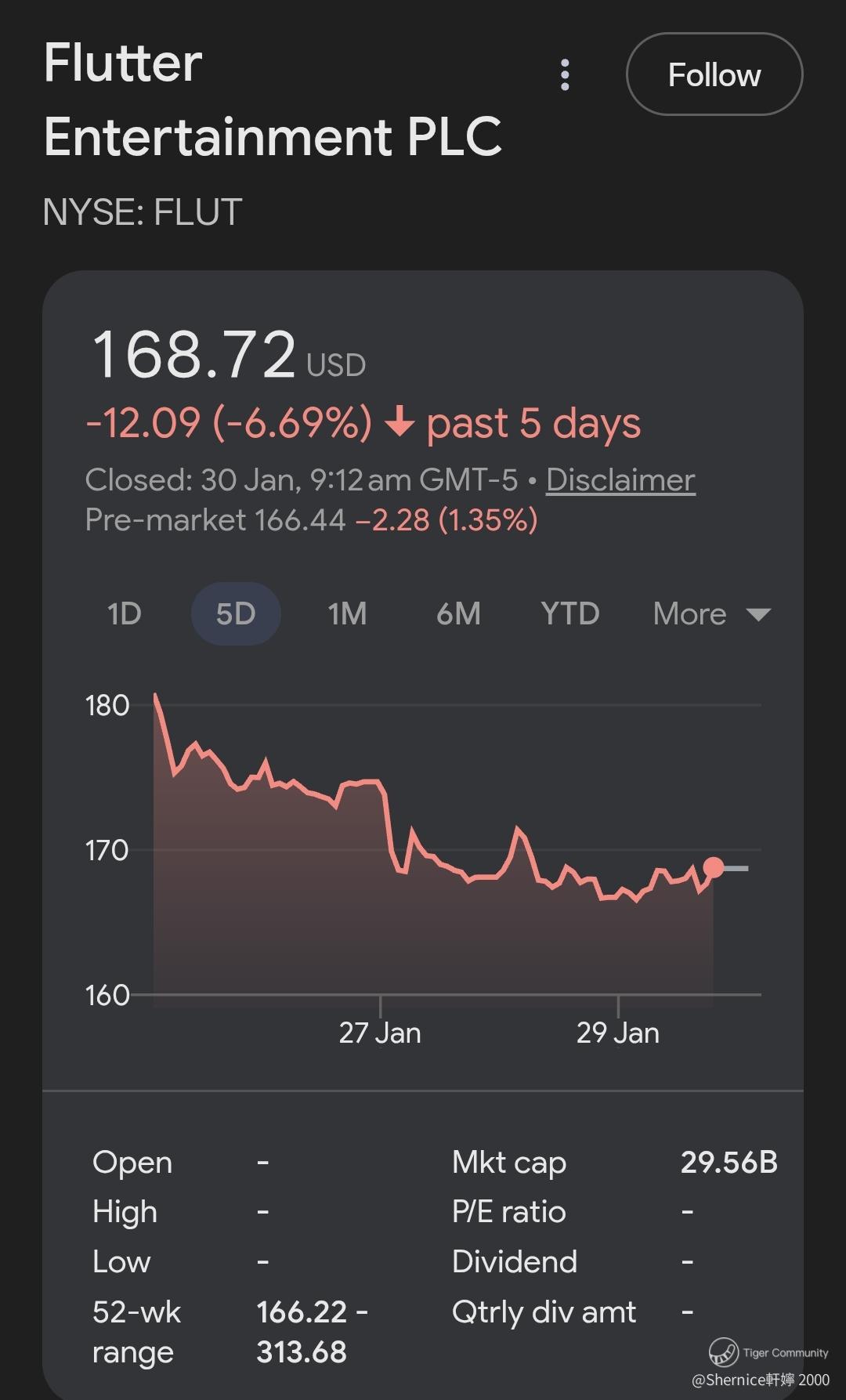
Task: Open the three-dot overflow menu
Action: point(565,75)
